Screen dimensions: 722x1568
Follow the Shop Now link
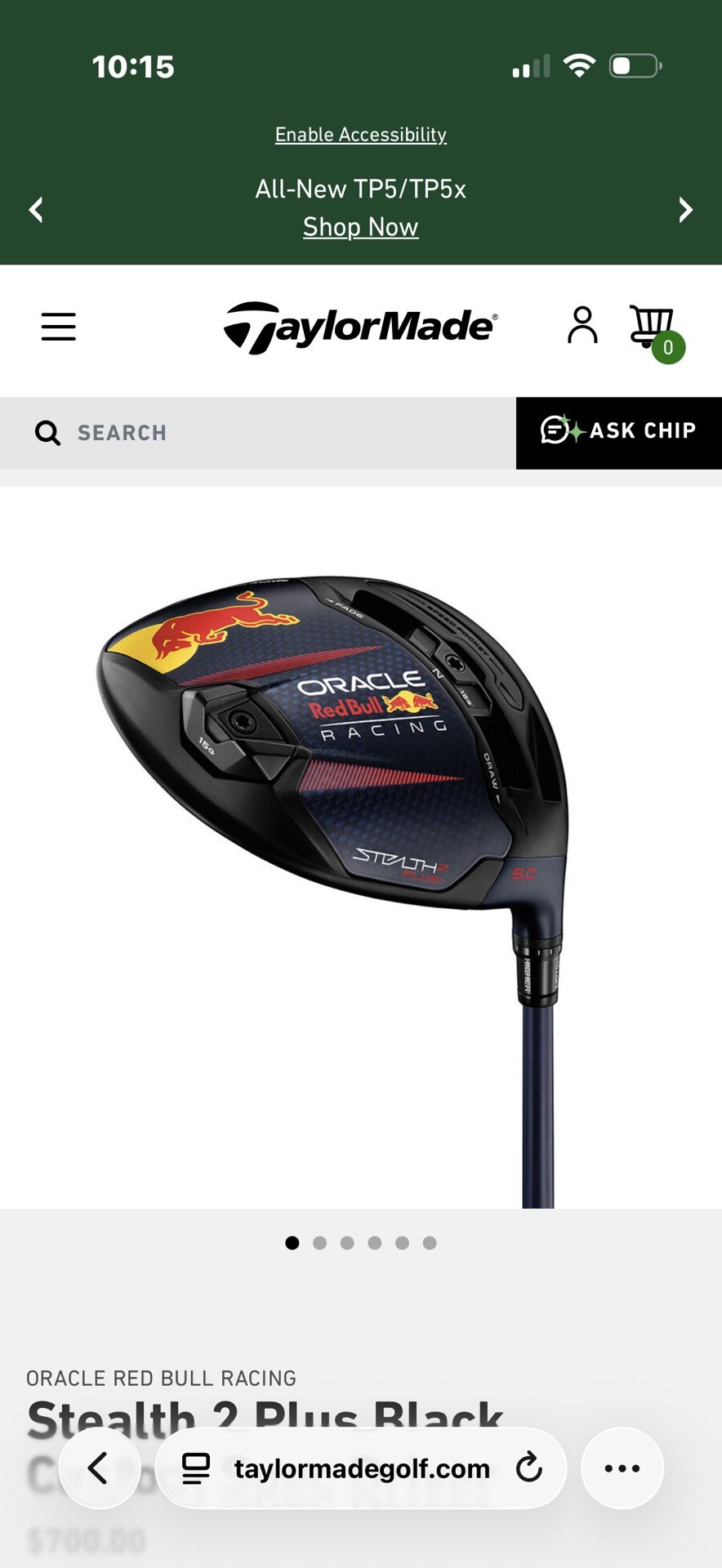pos(360,227)
